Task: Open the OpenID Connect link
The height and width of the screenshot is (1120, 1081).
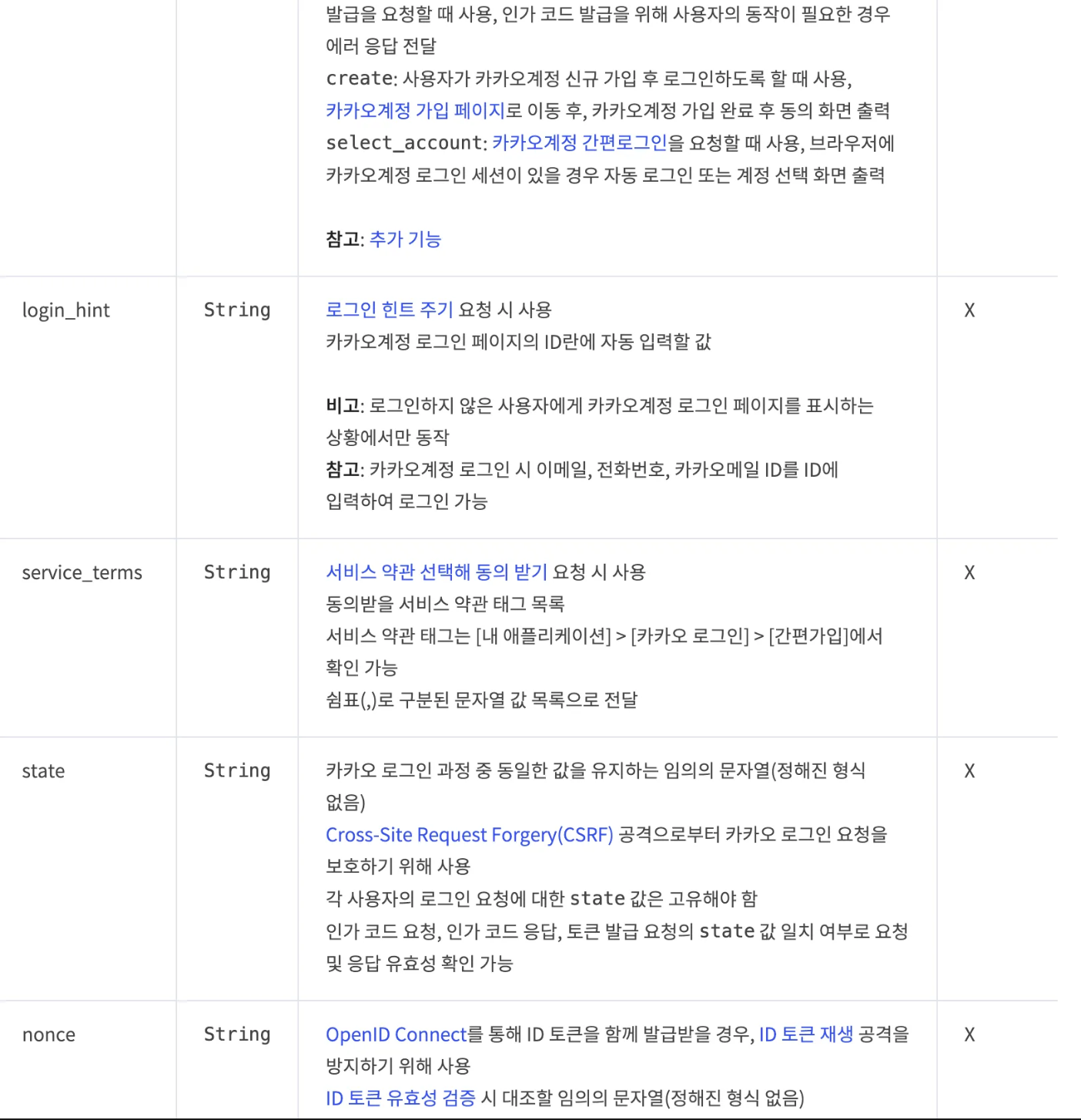Action: tap(396, 1034)
